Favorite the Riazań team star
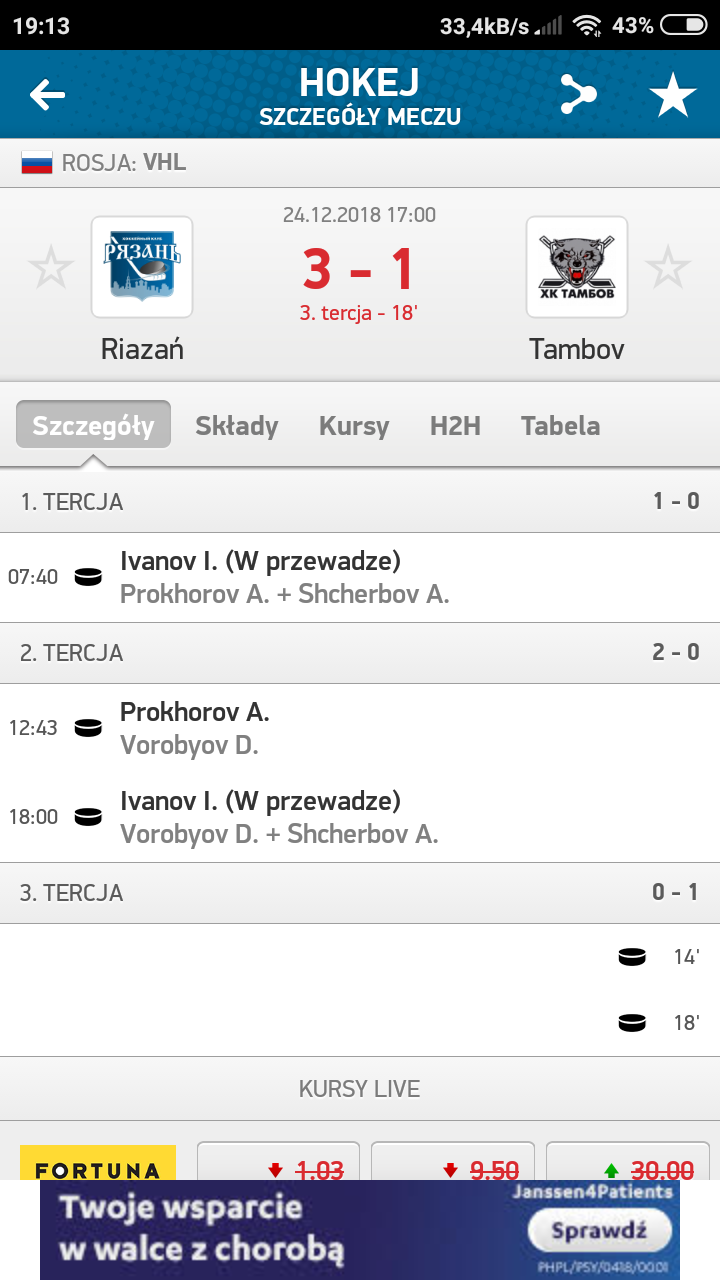The image size is (720, 1280). pyautogui.click(x=50, y=268)
